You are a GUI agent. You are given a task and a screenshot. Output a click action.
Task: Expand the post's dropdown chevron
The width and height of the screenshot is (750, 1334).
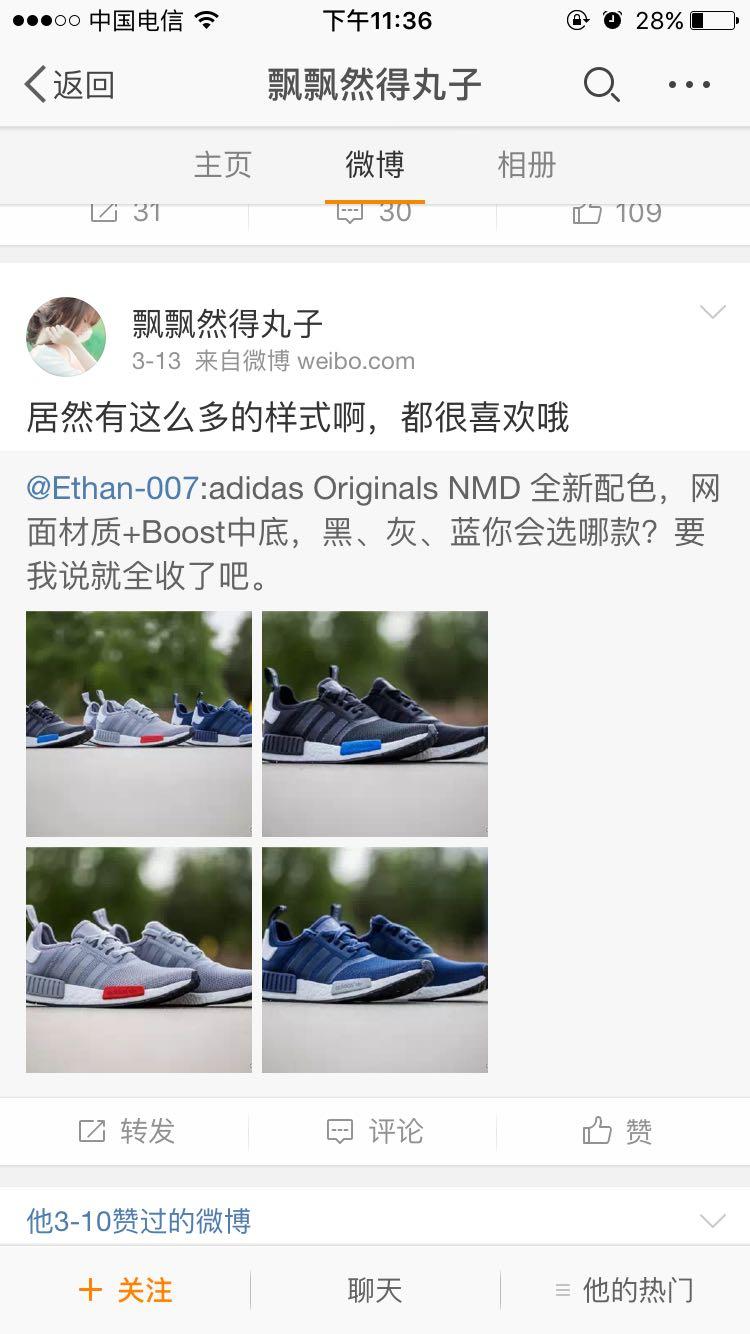pyautogui.click(x=712, y=313)
